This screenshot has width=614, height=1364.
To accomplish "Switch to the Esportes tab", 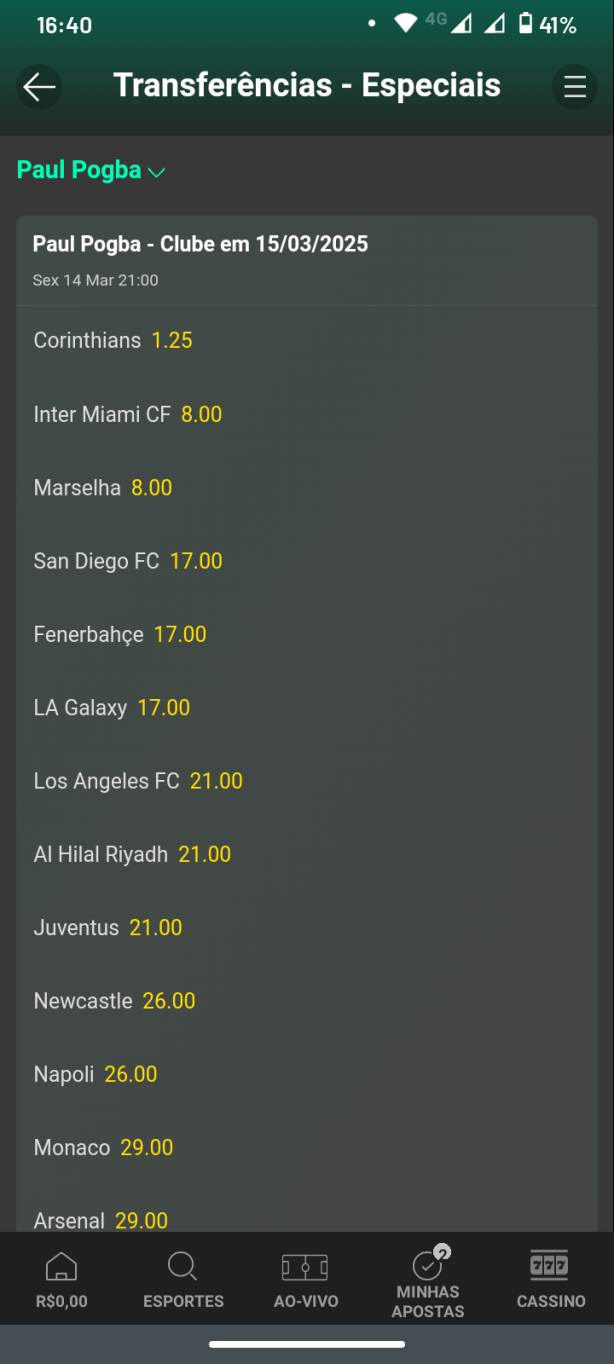I will coord(183,1279).
